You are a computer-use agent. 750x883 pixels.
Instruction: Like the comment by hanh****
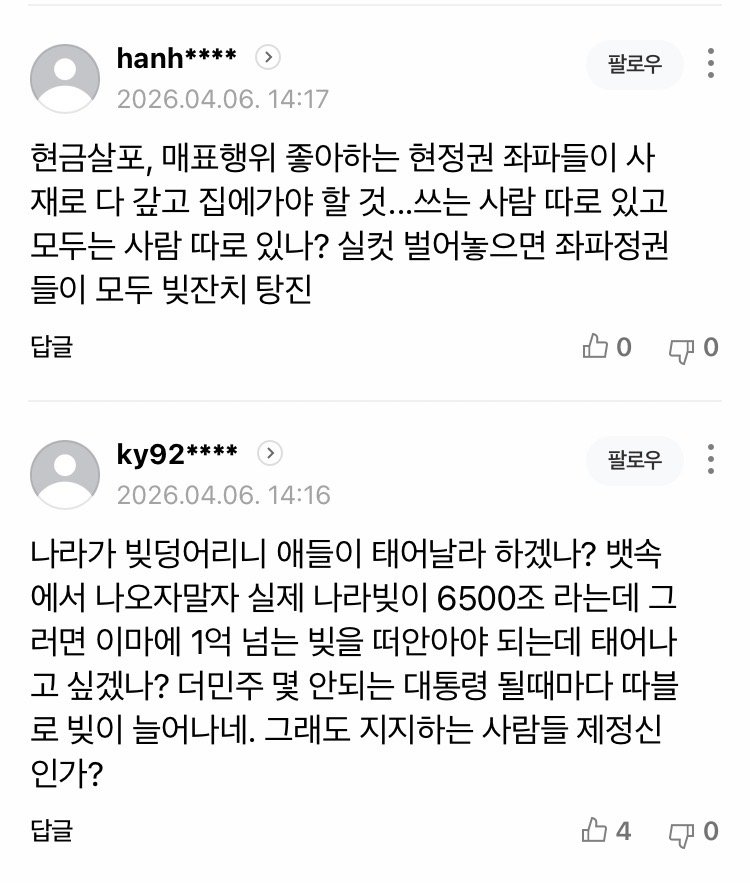596,347
